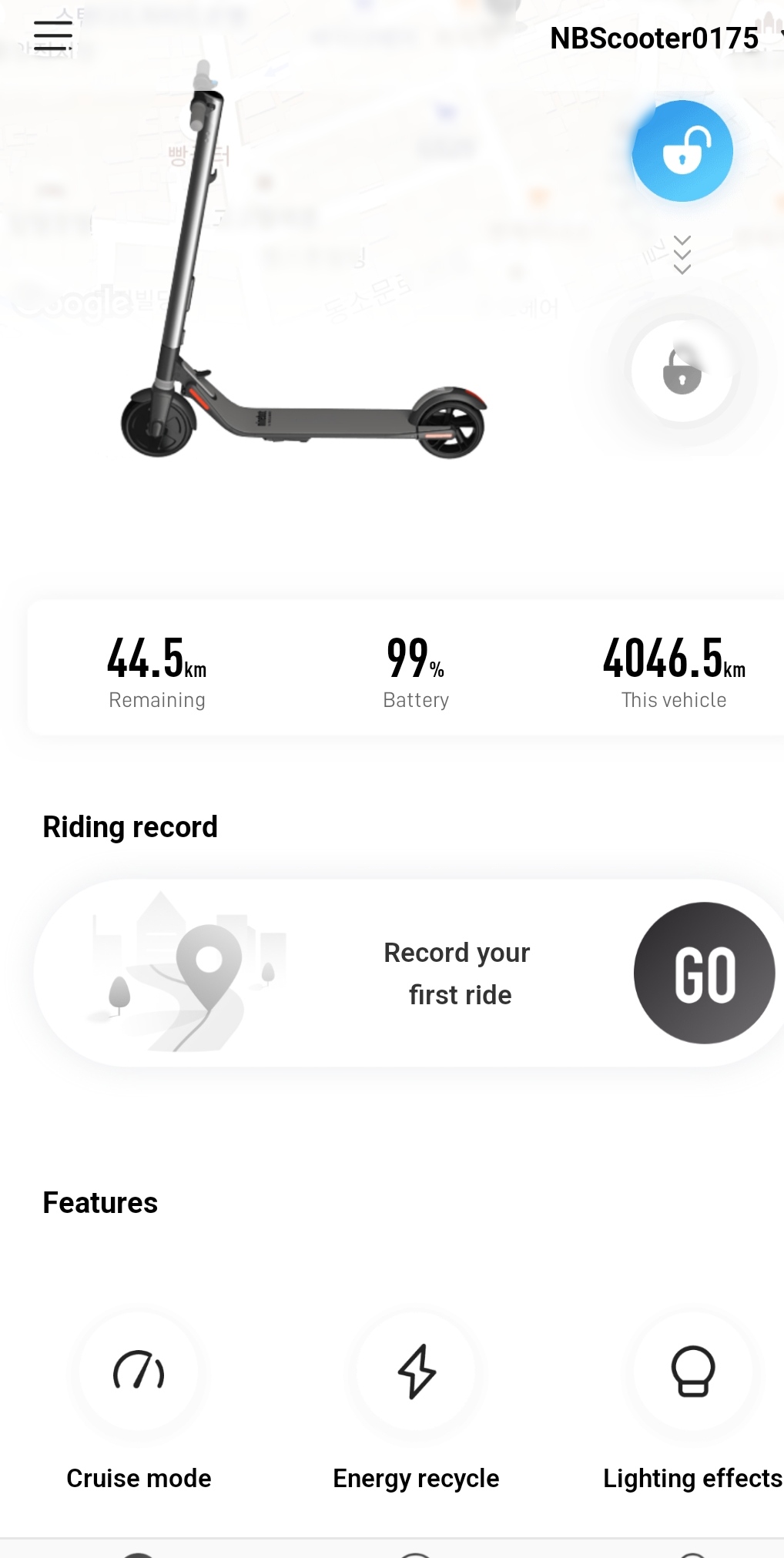The image size is (784, 1558).
Task: Open Cruise mode feature
Action: coord(139,1372)
